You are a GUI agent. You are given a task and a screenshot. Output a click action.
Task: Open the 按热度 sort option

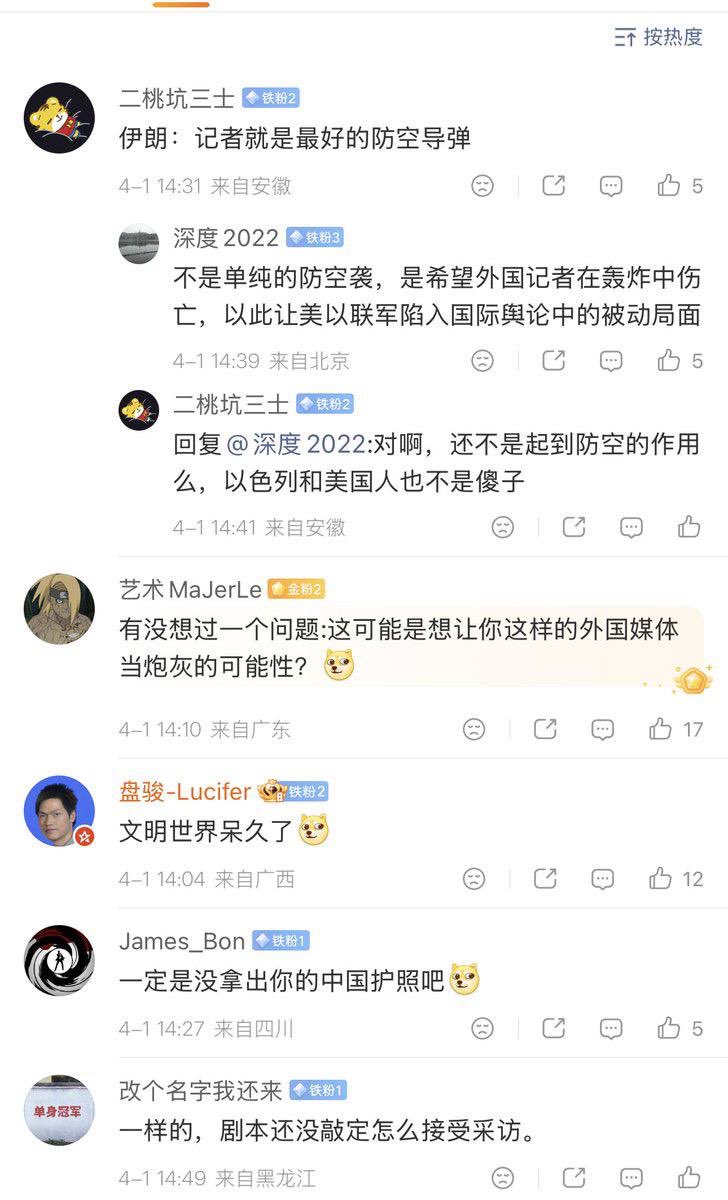659,38
